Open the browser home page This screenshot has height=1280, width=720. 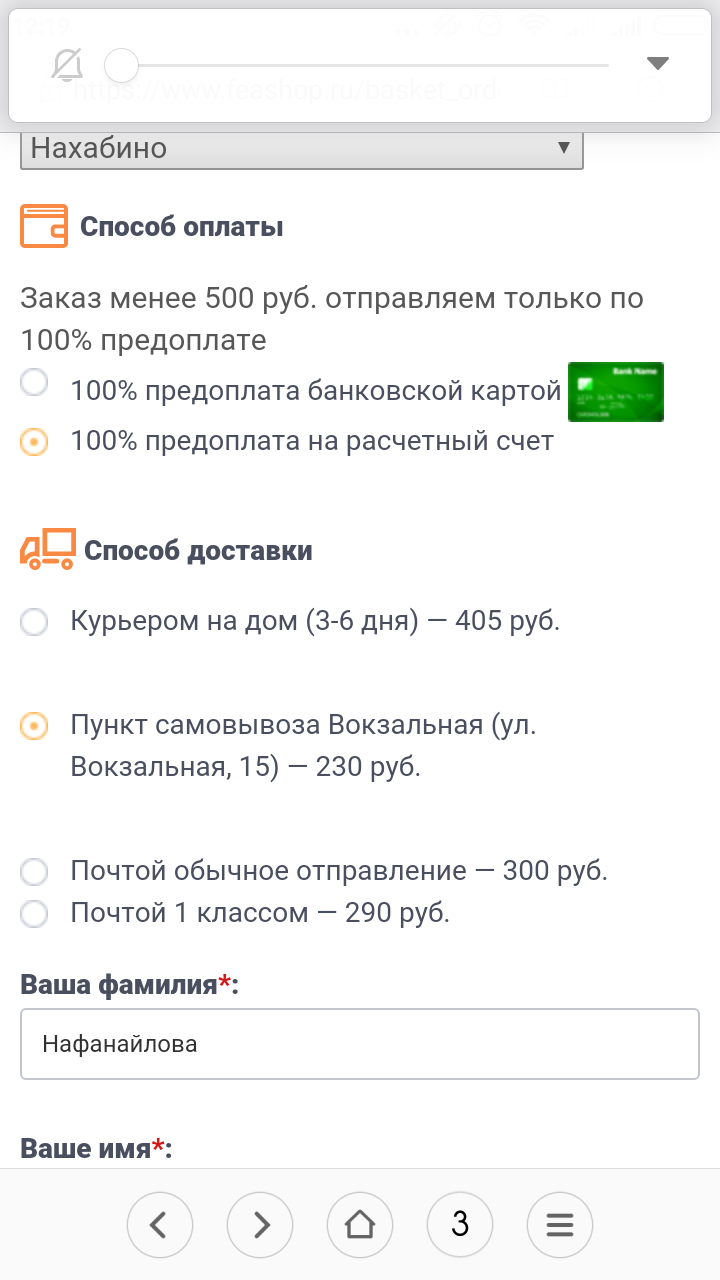(360, 1224)
